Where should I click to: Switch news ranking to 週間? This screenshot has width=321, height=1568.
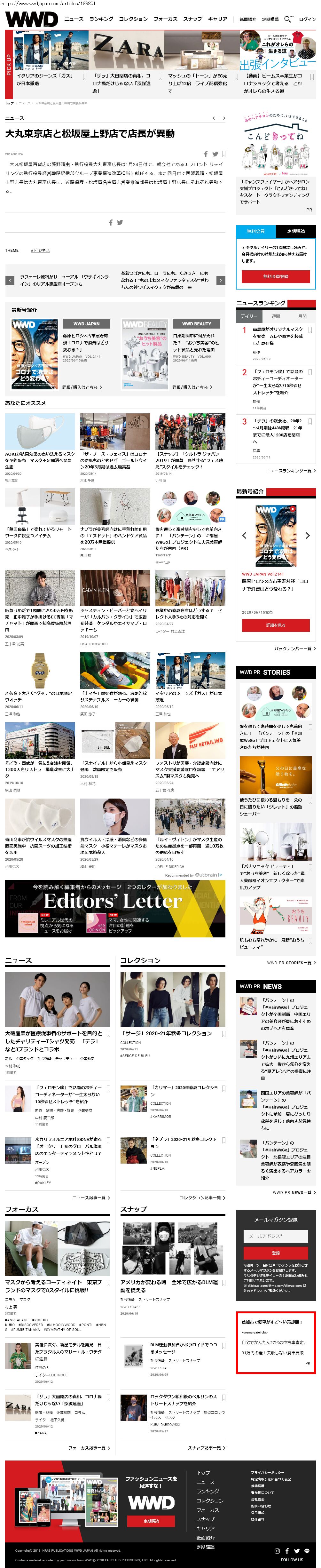275,316
